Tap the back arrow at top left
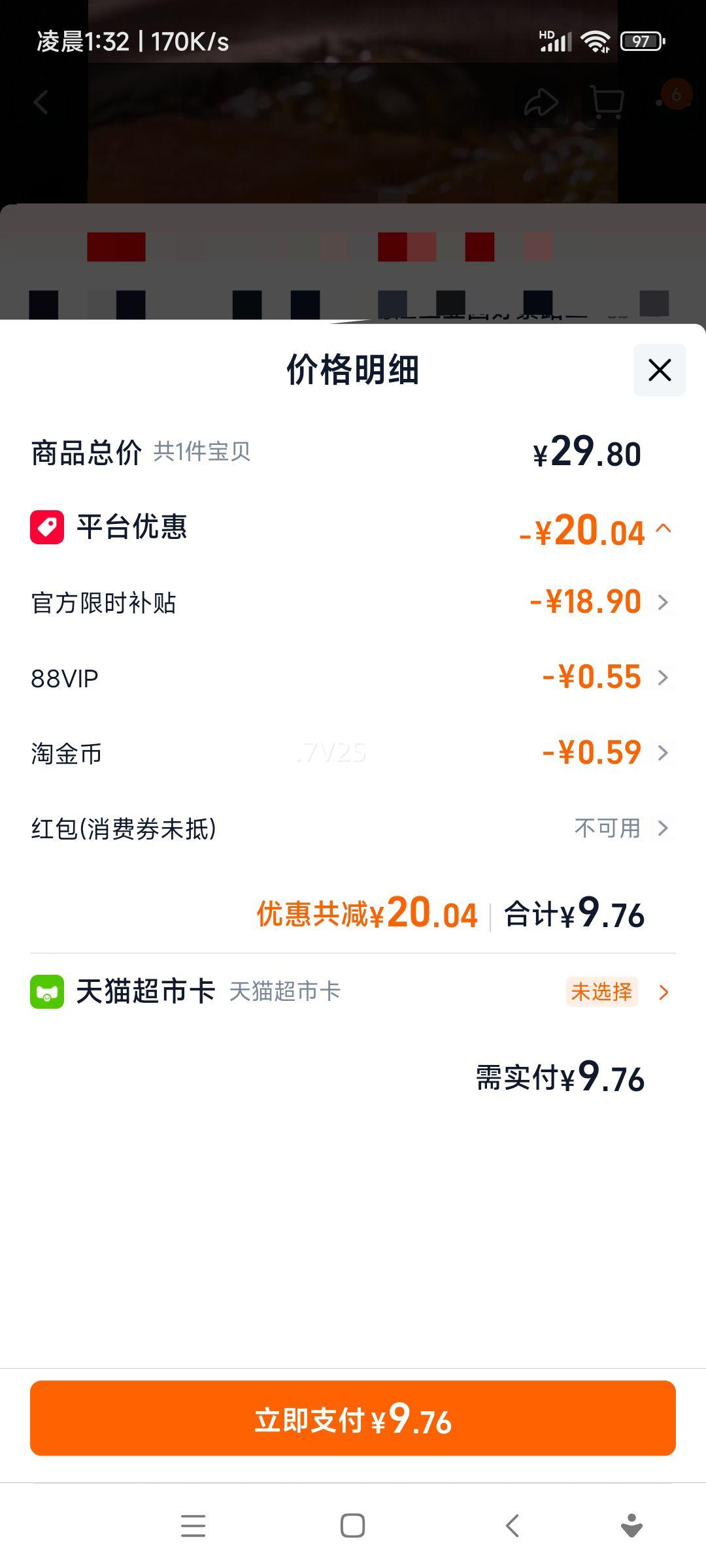706x1568 pixels. click(x=41, y=102)
